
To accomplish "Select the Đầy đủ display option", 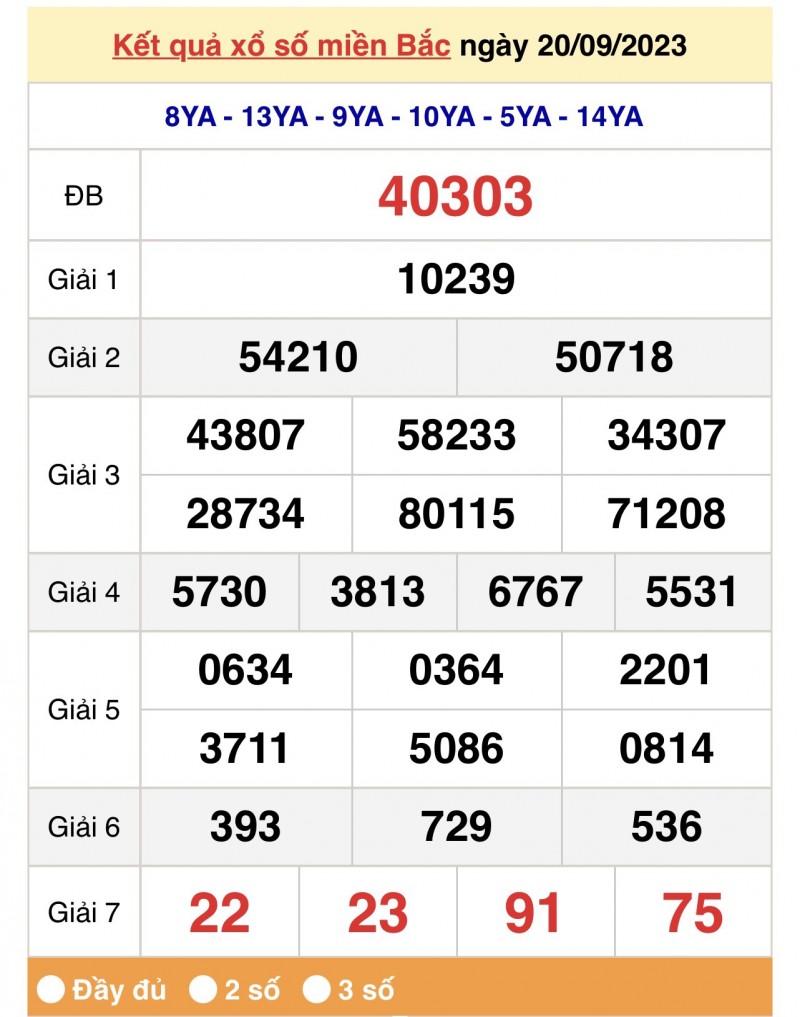I will pos(52,990).
